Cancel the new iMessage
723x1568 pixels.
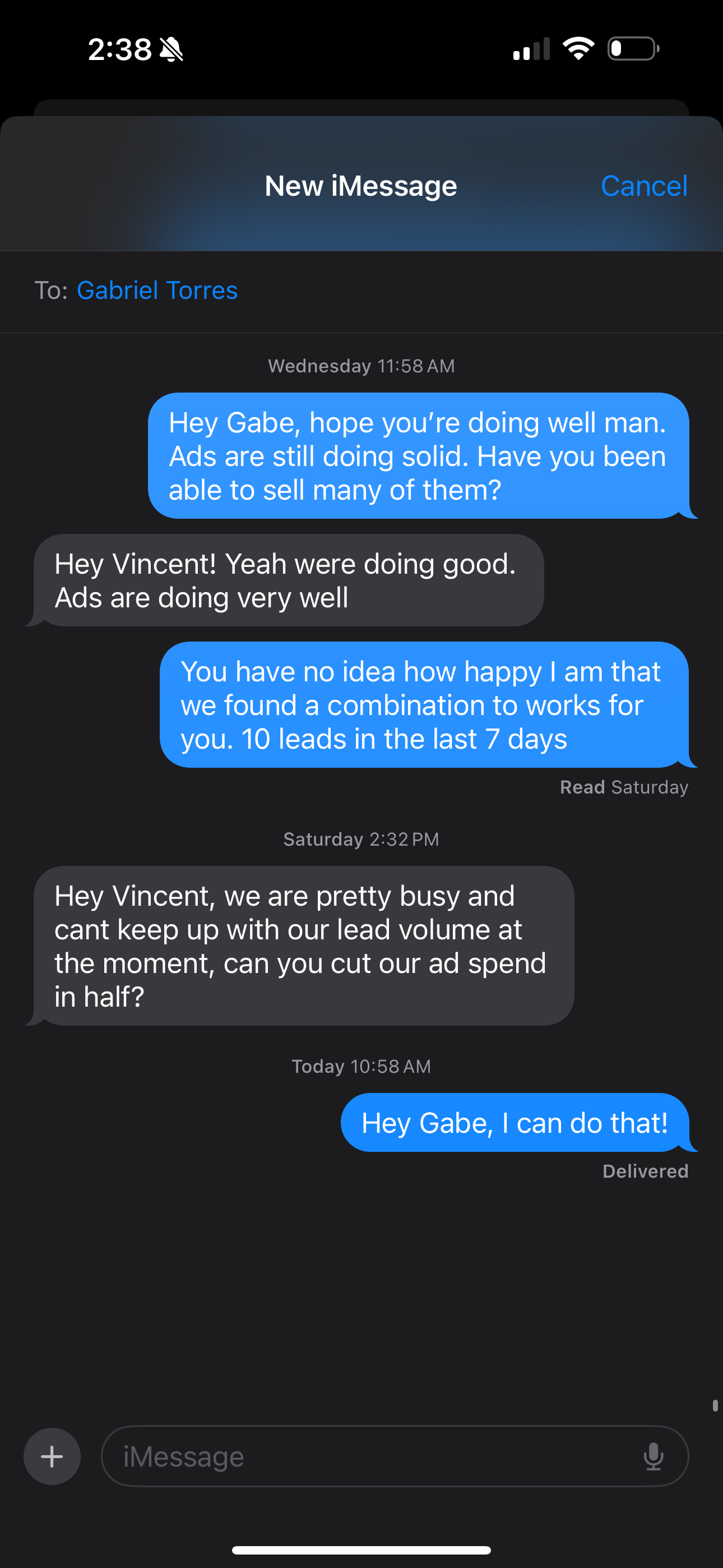[x=644, y=186]
